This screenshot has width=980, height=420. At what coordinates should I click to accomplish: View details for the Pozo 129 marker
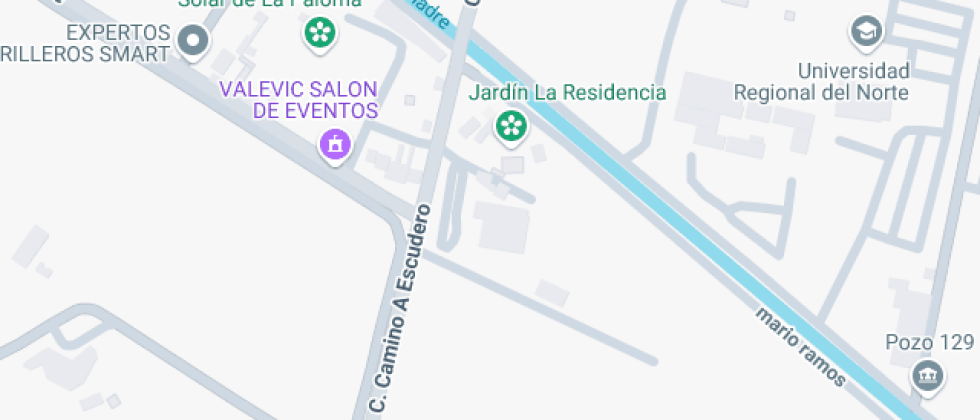(x=930, y=376)
